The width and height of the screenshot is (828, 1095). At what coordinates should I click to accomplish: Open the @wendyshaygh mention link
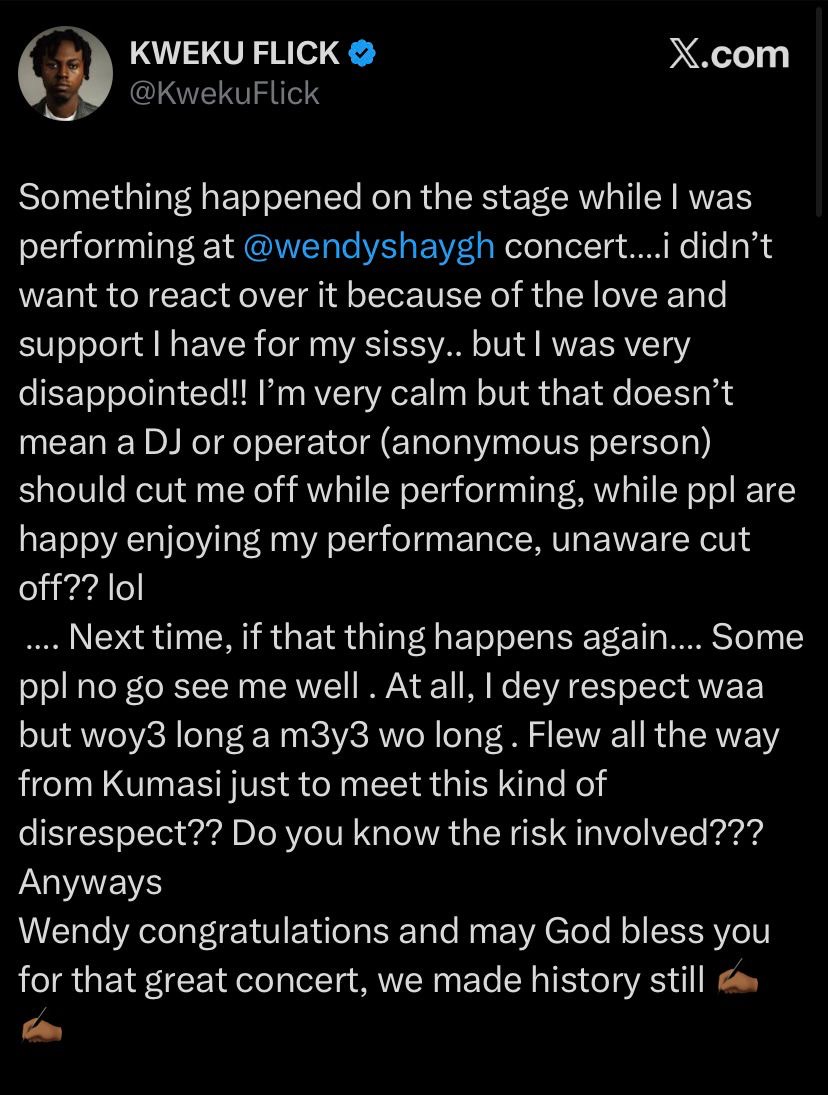pyautogui.click(x=368, y=246)
